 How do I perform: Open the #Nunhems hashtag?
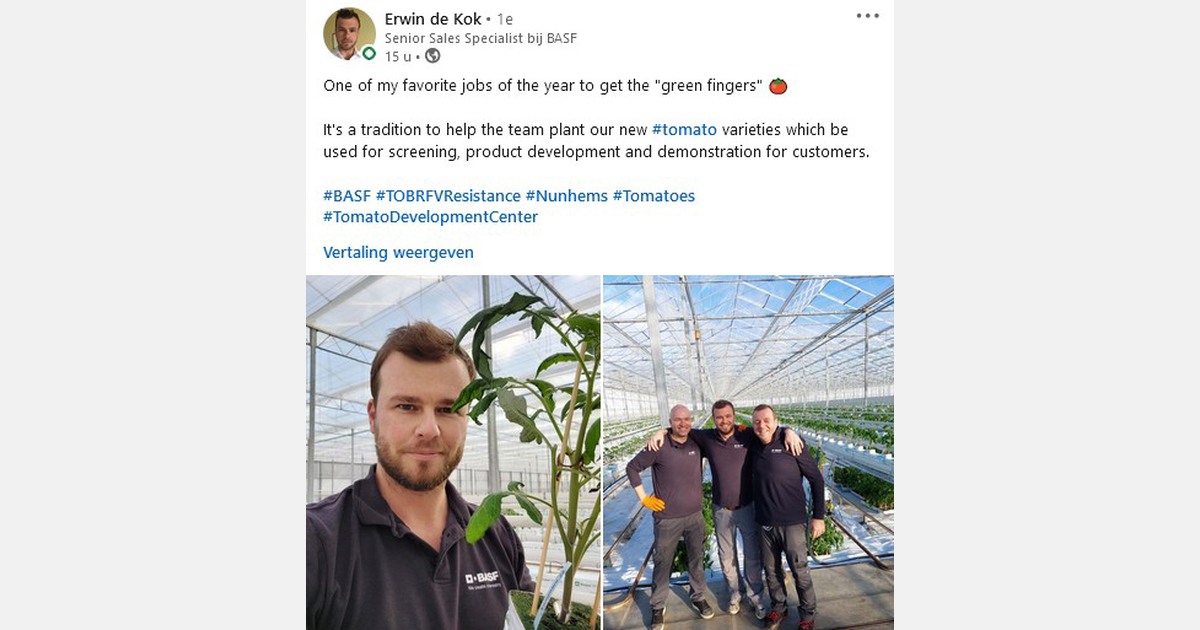pyautogui.click(x=566, y=196)
